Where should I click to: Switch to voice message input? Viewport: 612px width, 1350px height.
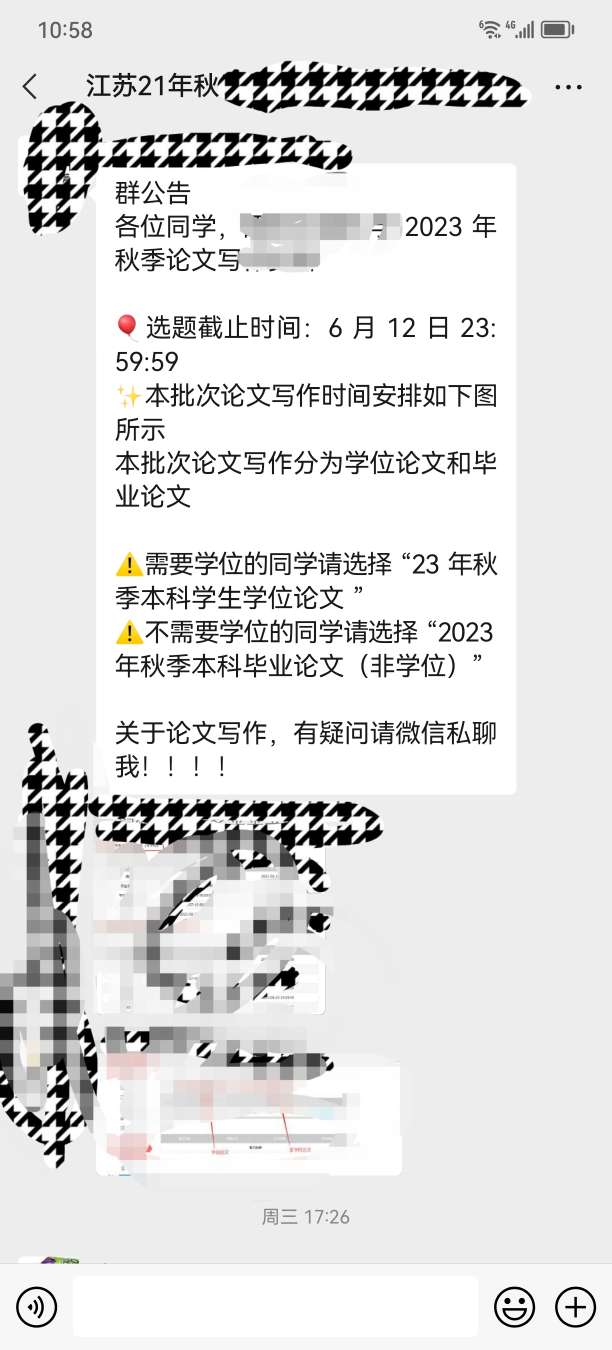click(37, 1306)
